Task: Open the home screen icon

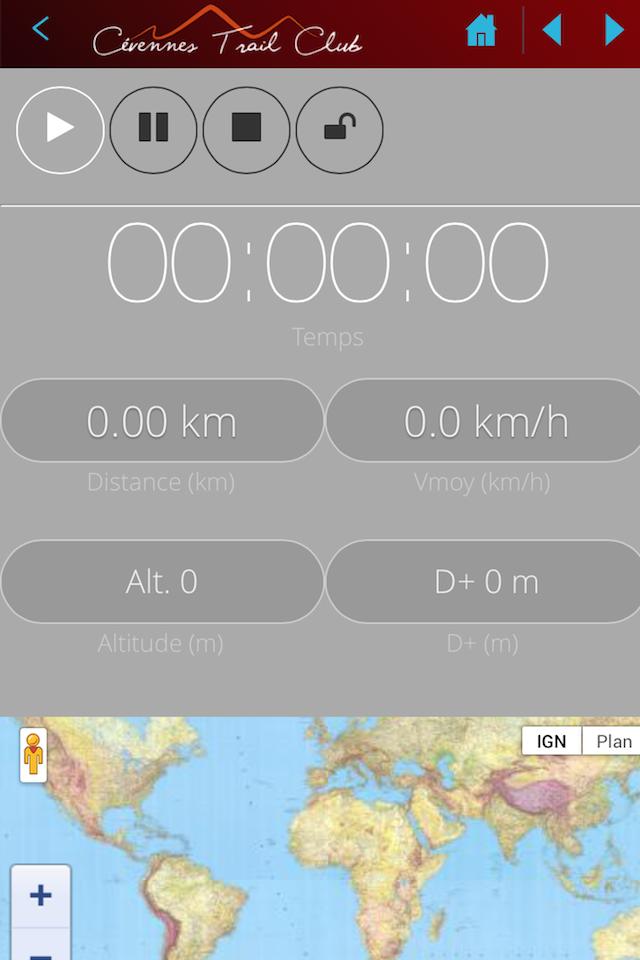Action: tap(481, 30)
